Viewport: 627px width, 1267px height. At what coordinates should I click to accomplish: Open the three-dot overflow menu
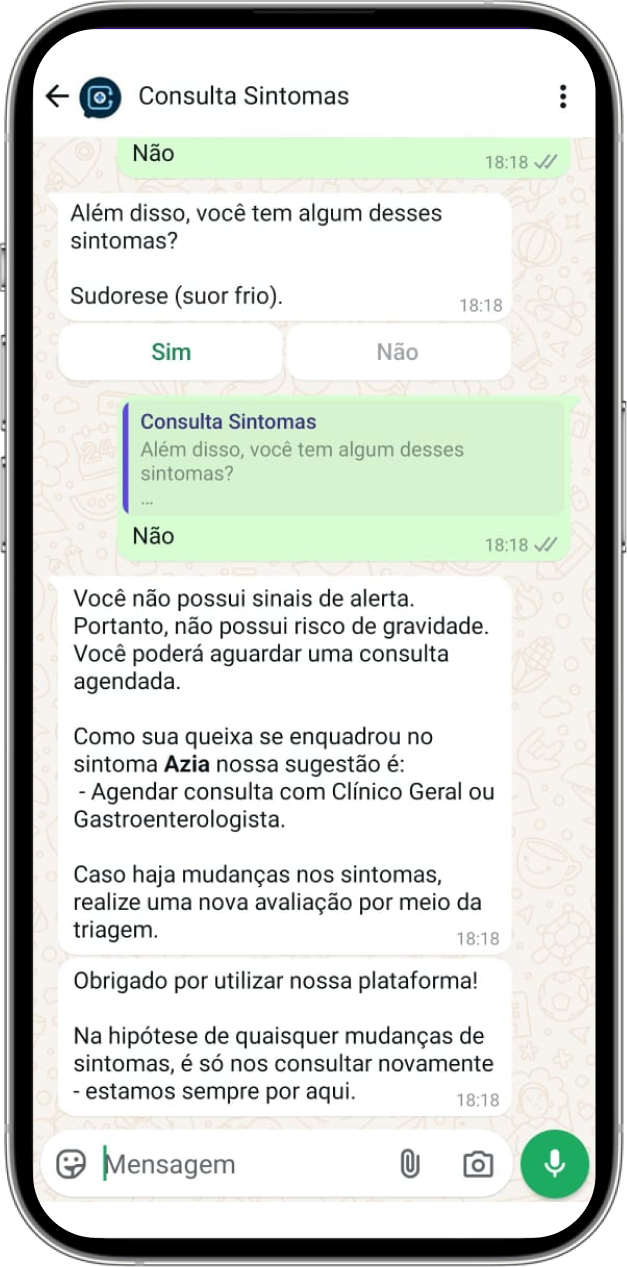point(563,96)
